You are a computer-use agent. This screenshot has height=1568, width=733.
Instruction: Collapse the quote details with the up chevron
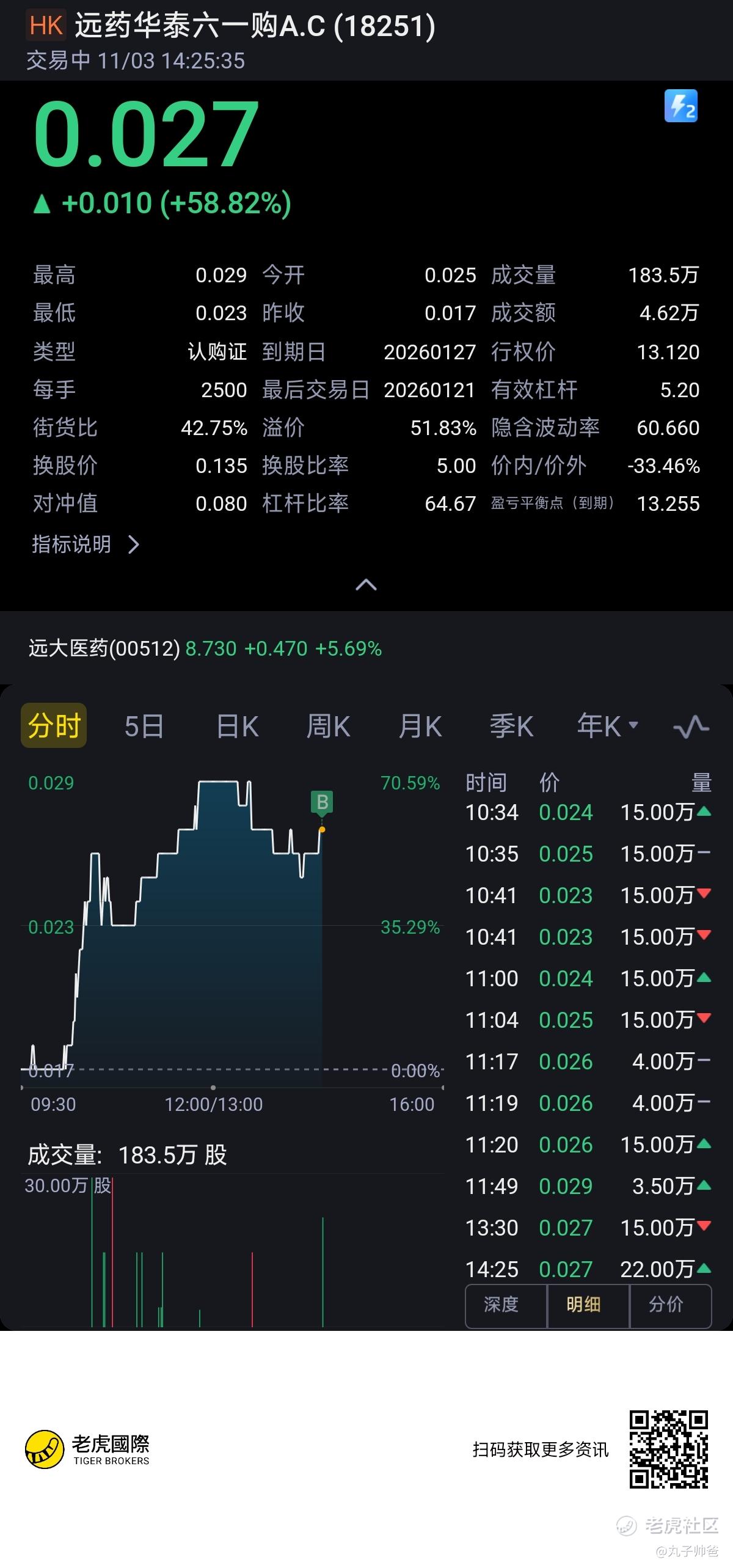(x=366, y=585)
